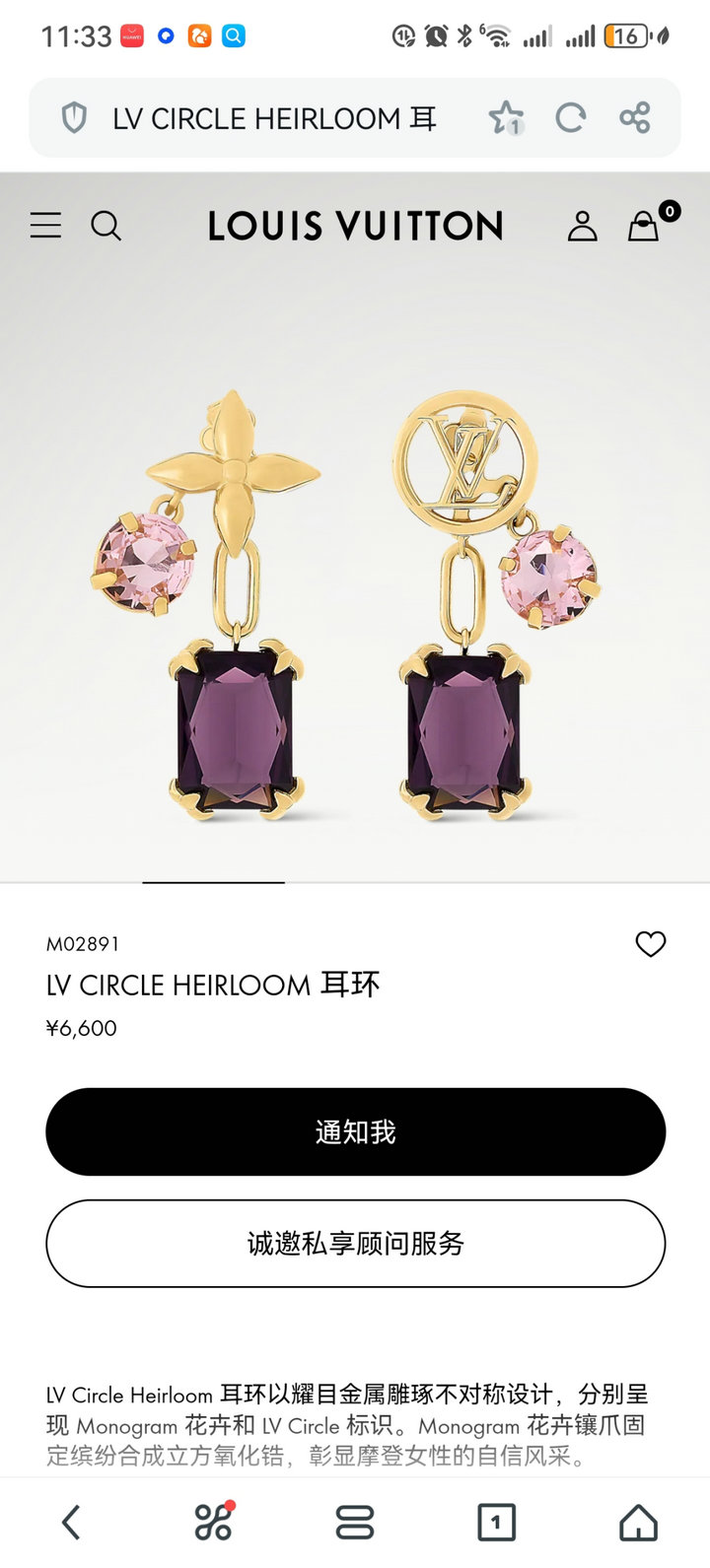This screenshot has width=710, height=1568.
Task: Open the browser tab switcher
Action: 496,1523
